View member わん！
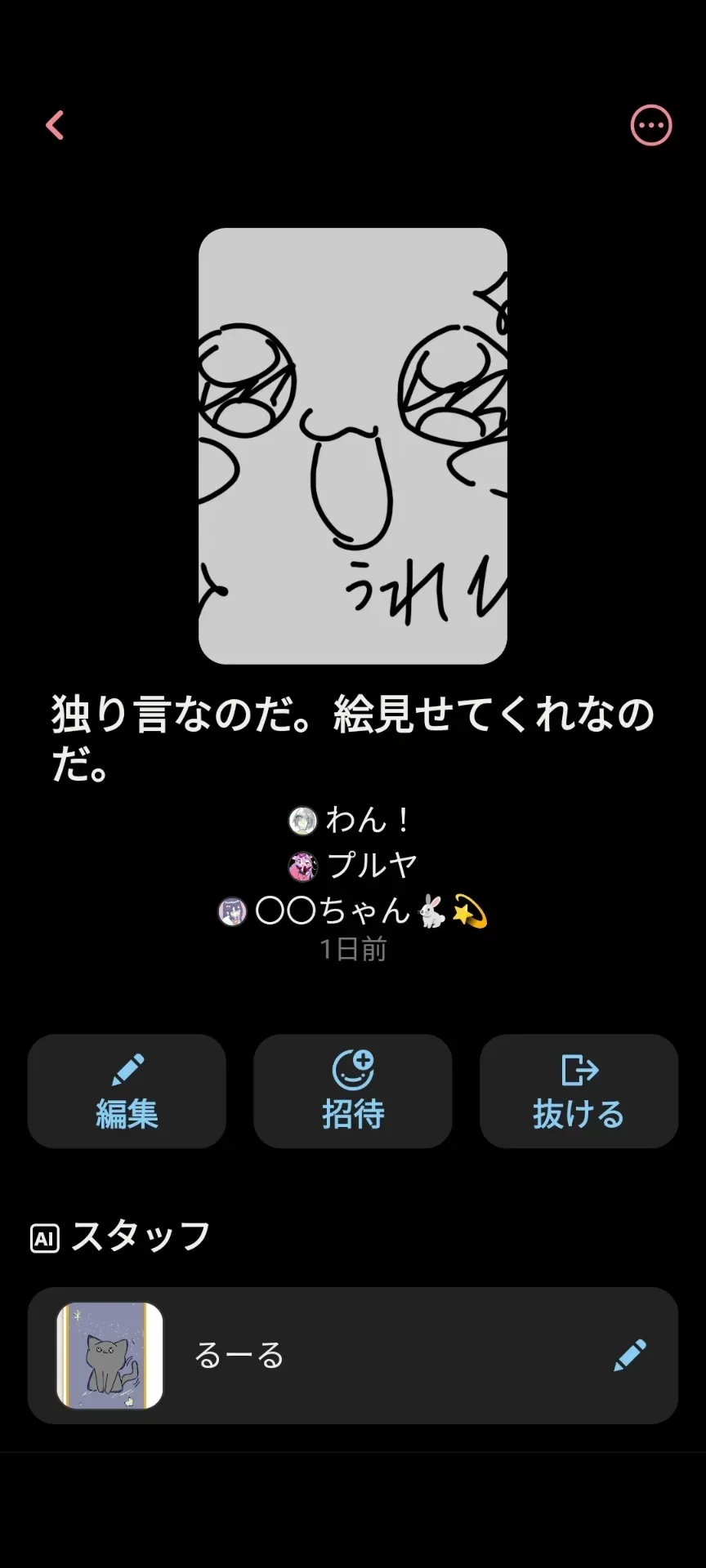This screenshot has height=1568, width=706. [x=351, y=820]
